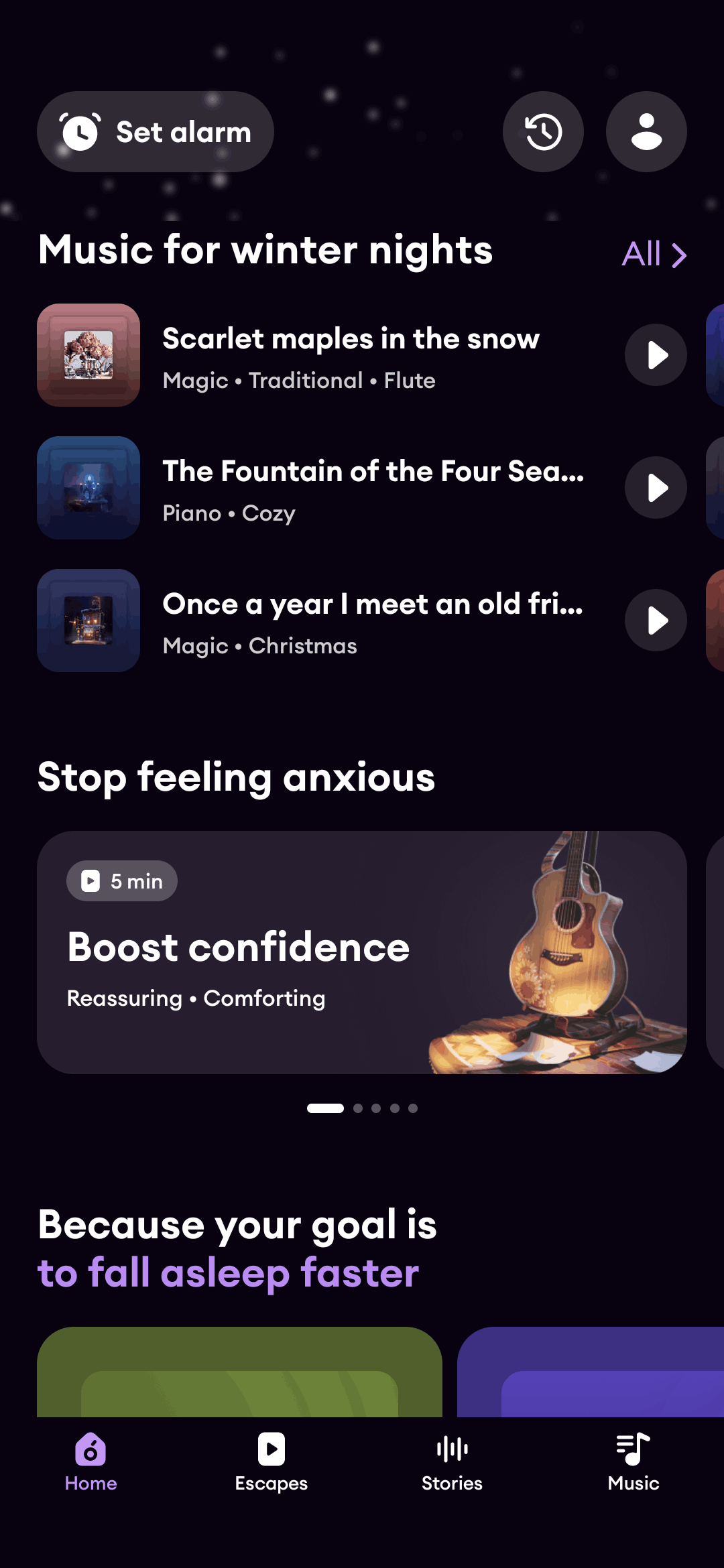
Task: Tap the Set alarm button
Action: pos(156,132)
